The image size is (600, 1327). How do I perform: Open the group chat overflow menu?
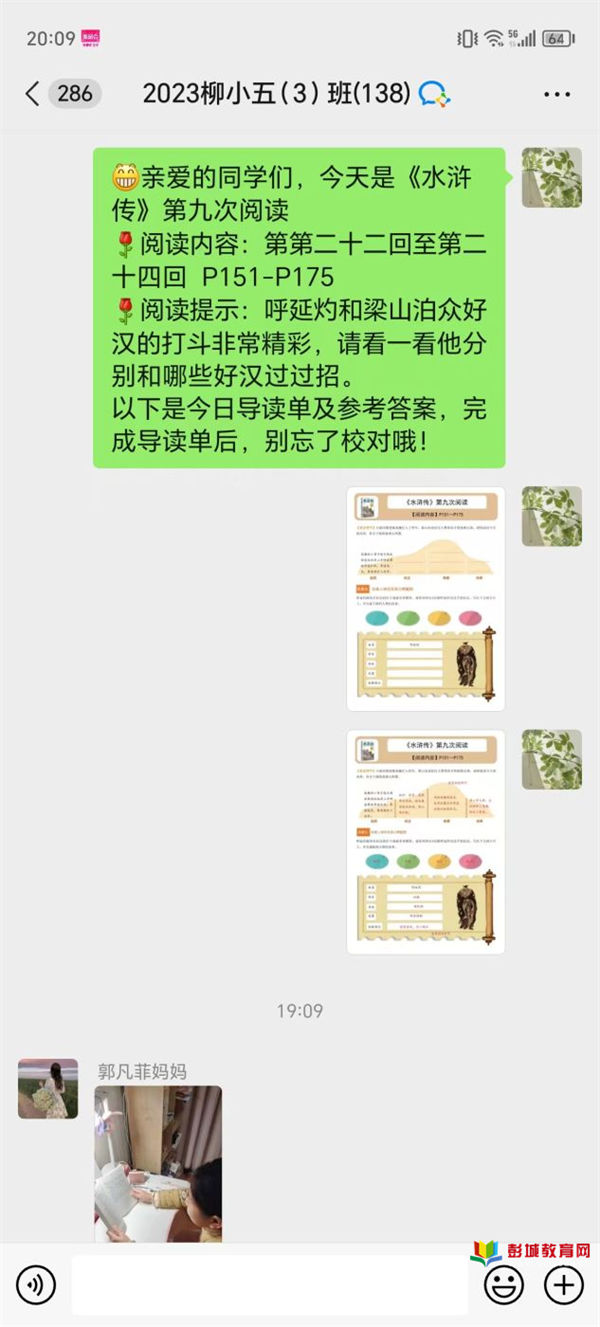click(x=556, y=94)
